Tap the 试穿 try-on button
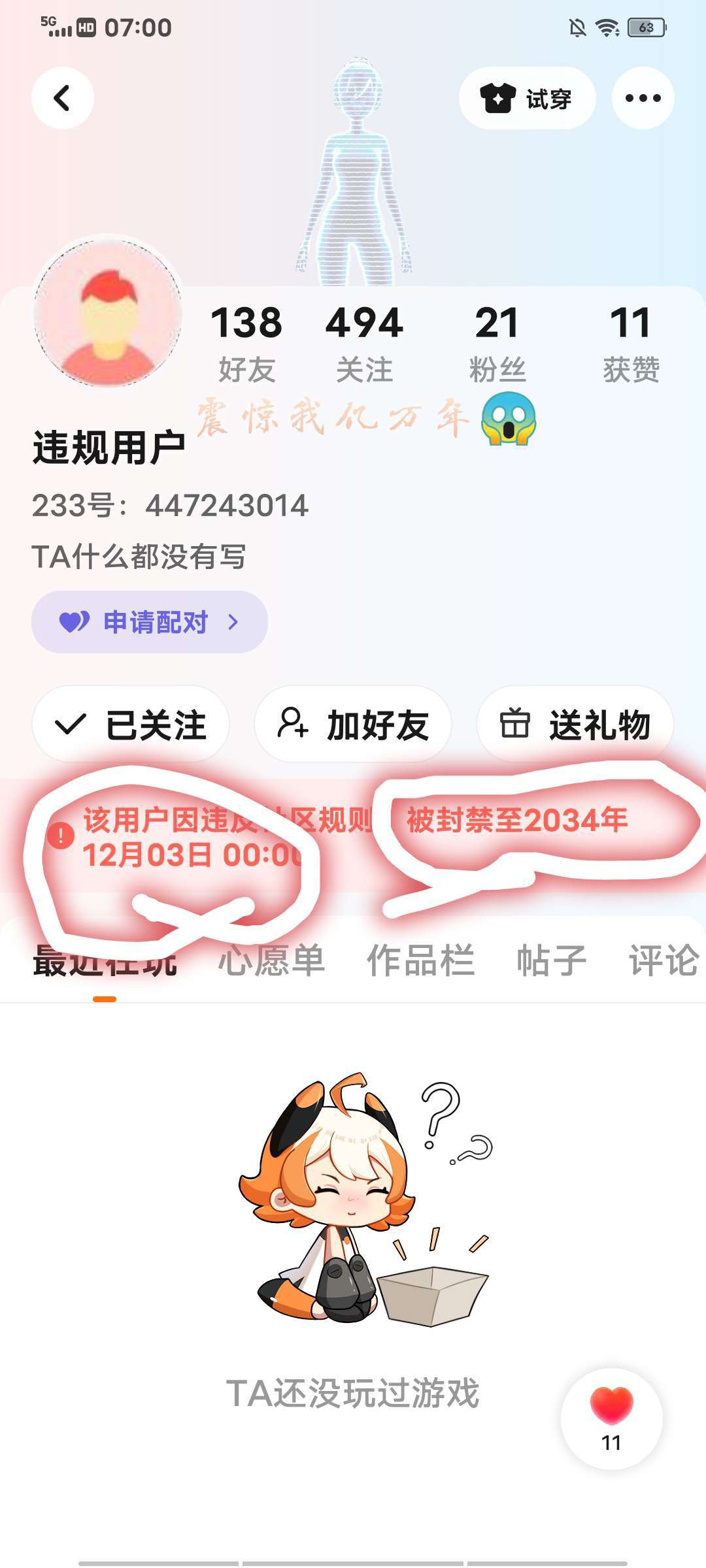The width and height of the screenshot is (706, 1568). tap(527, 98)
